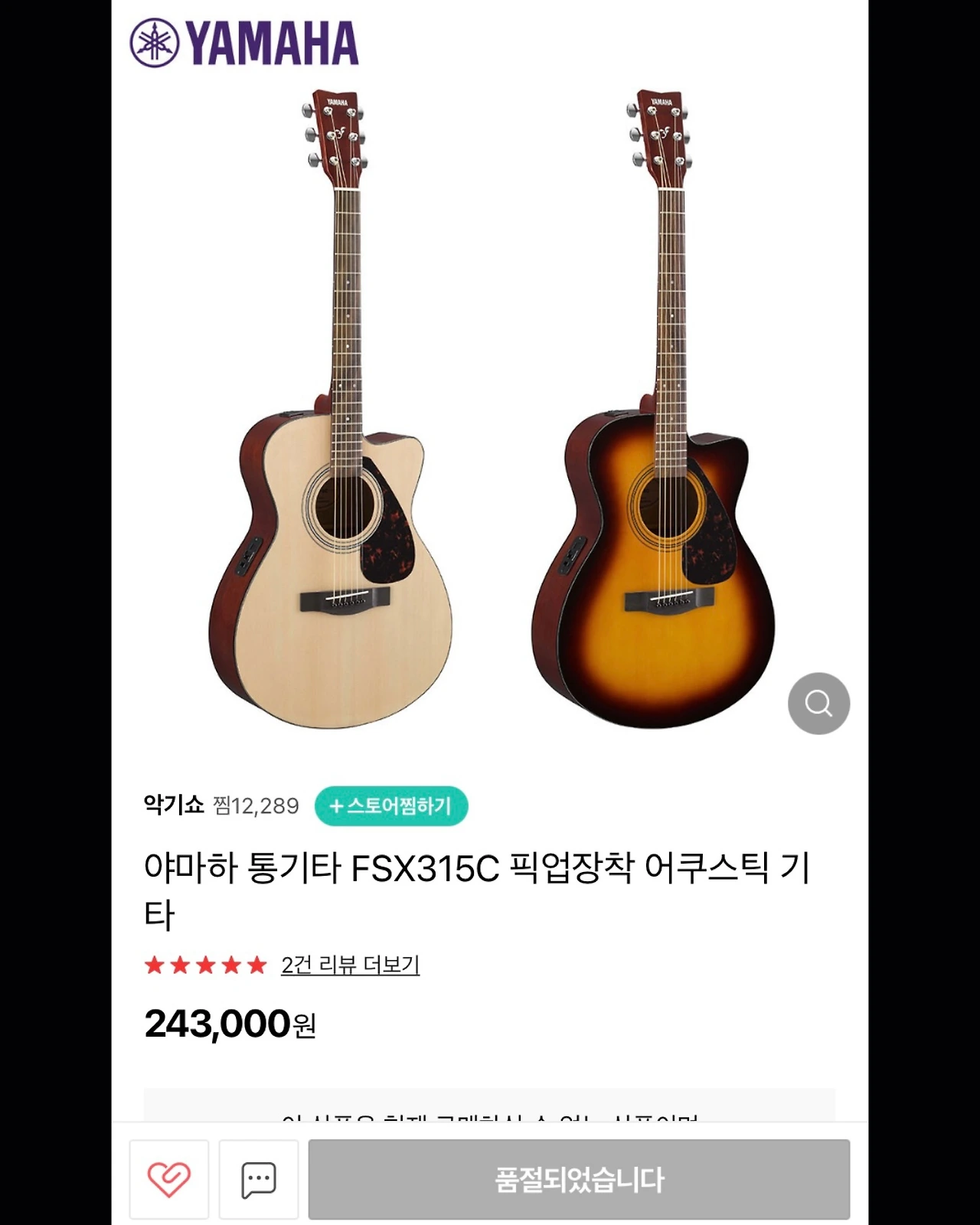This screenshot has width=980, height=1225.
Task: Add this guitar to wishlist with the heart
Action: pos(168,1179)
